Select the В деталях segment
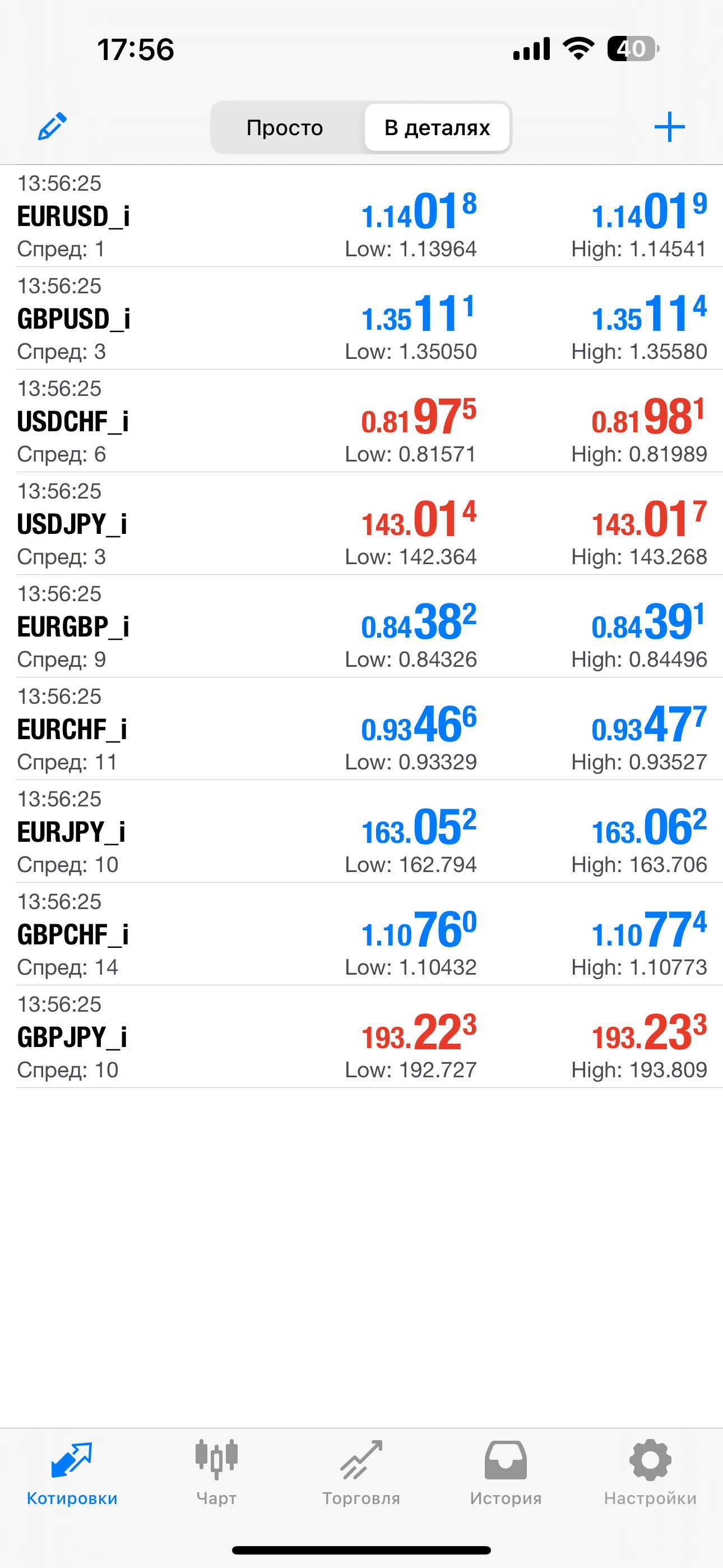723x1568 pixels. coord(437,127)
